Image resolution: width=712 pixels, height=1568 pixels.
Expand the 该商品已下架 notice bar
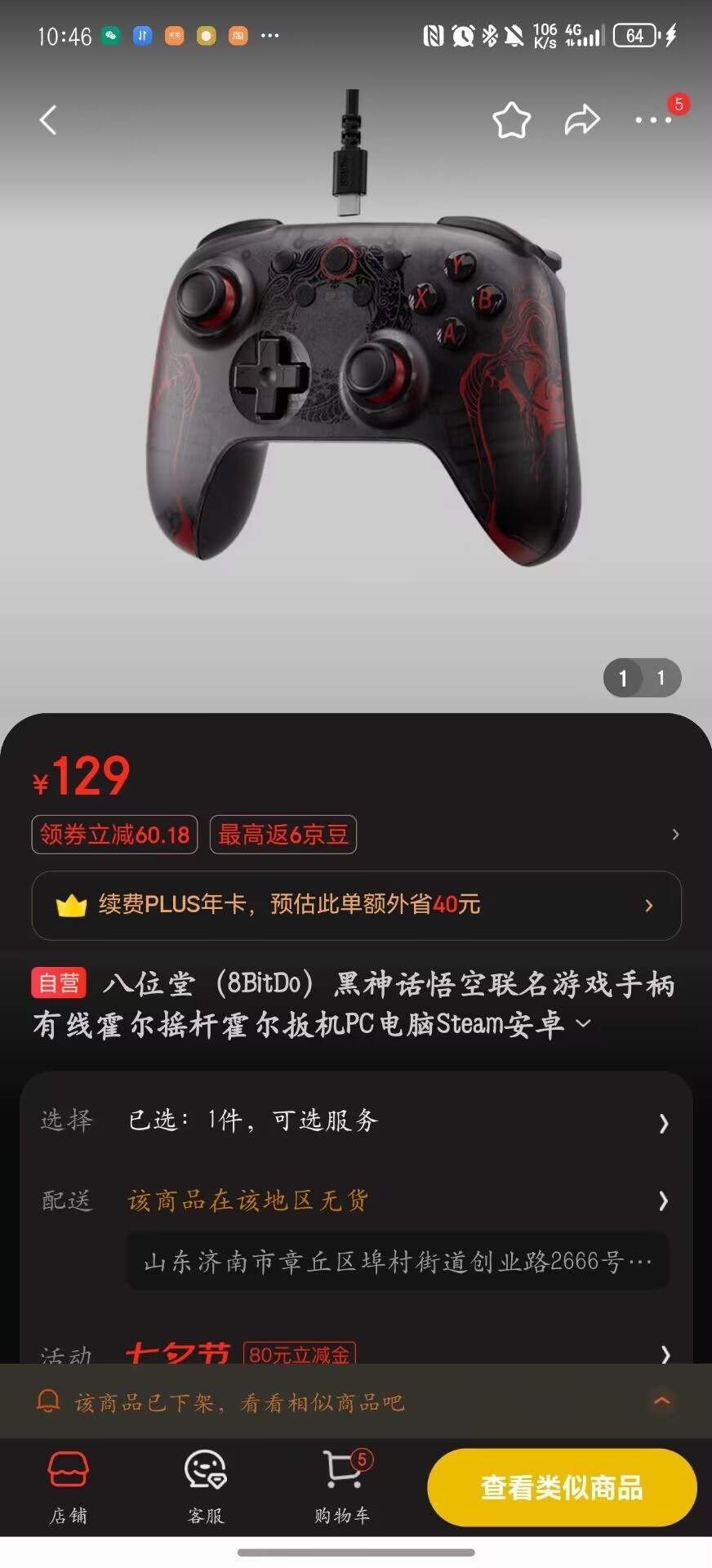pyautogui.click(x=662, y=1401)
